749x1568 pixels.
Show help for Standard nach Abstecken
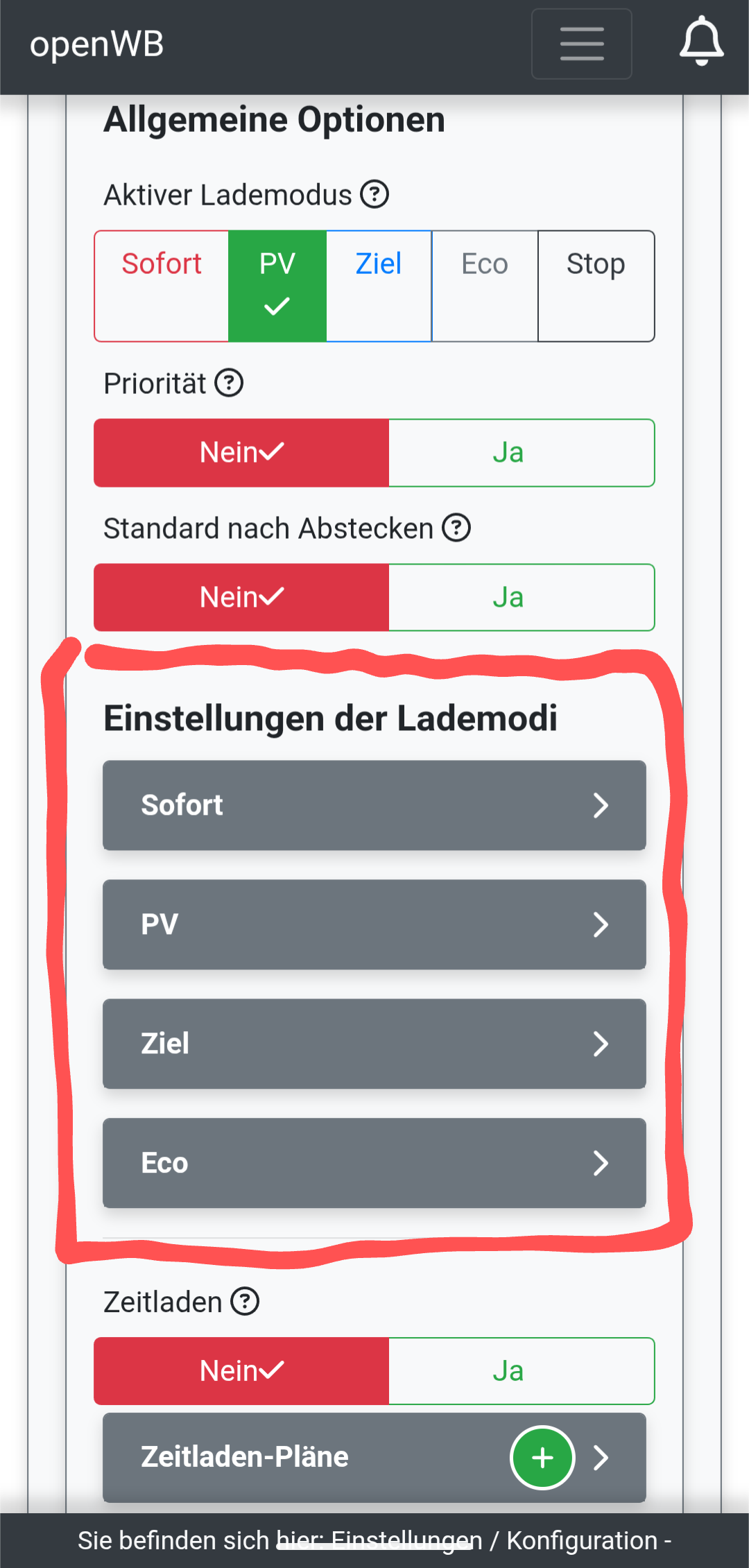coord(456,528)
